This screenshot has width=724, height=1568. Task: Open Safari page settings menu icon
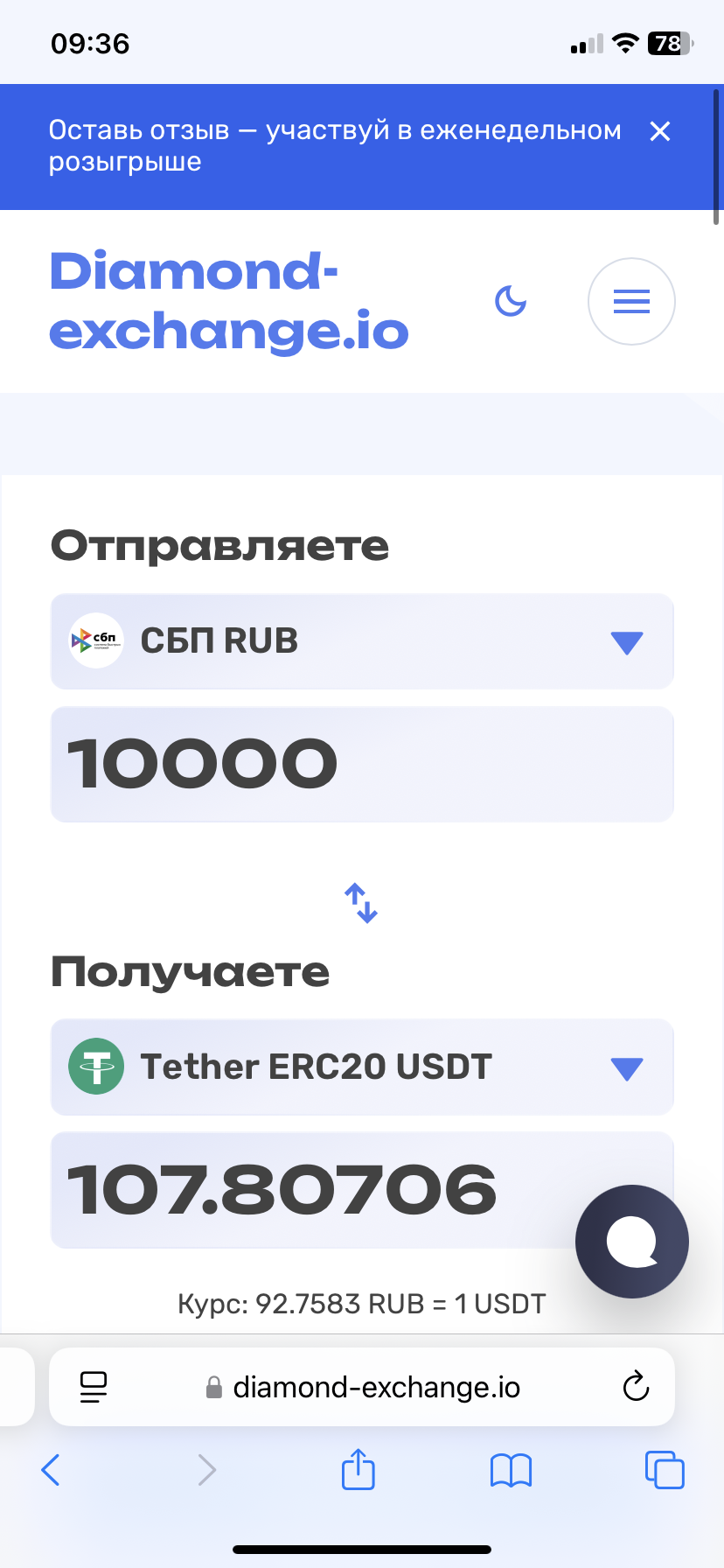[x=94, y=1387]
